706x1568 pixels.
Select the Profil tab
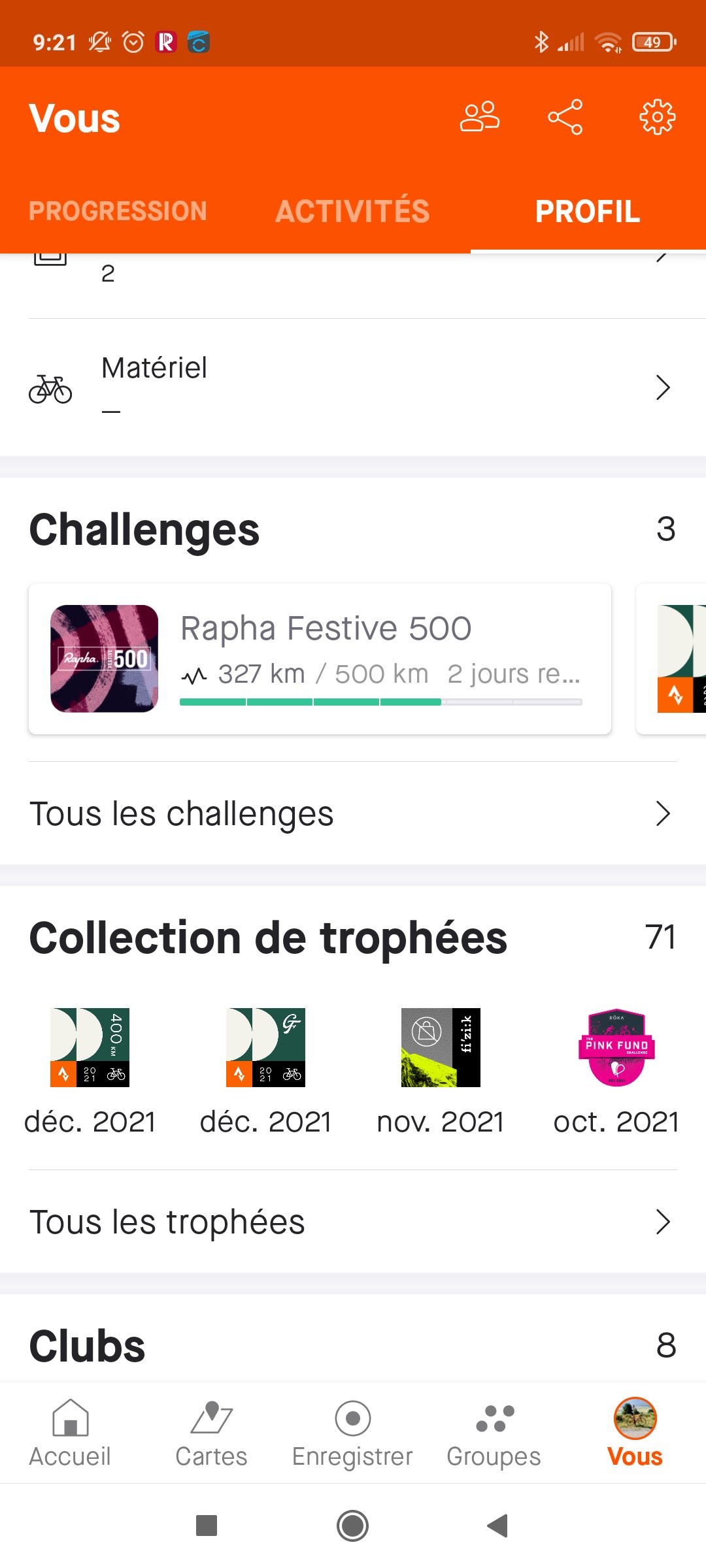tap(587, 211)
